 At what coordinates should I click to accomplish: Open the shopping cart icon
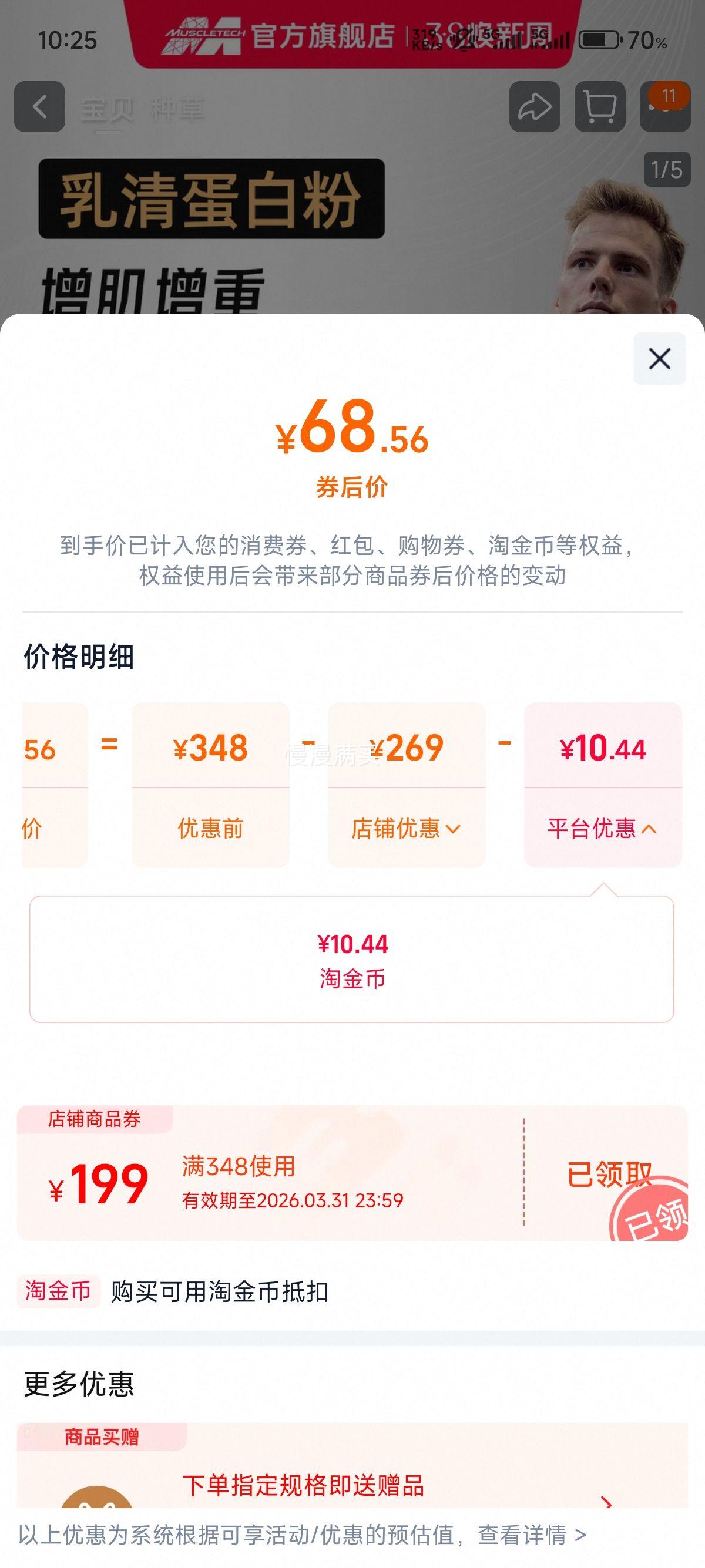point(600,106)
